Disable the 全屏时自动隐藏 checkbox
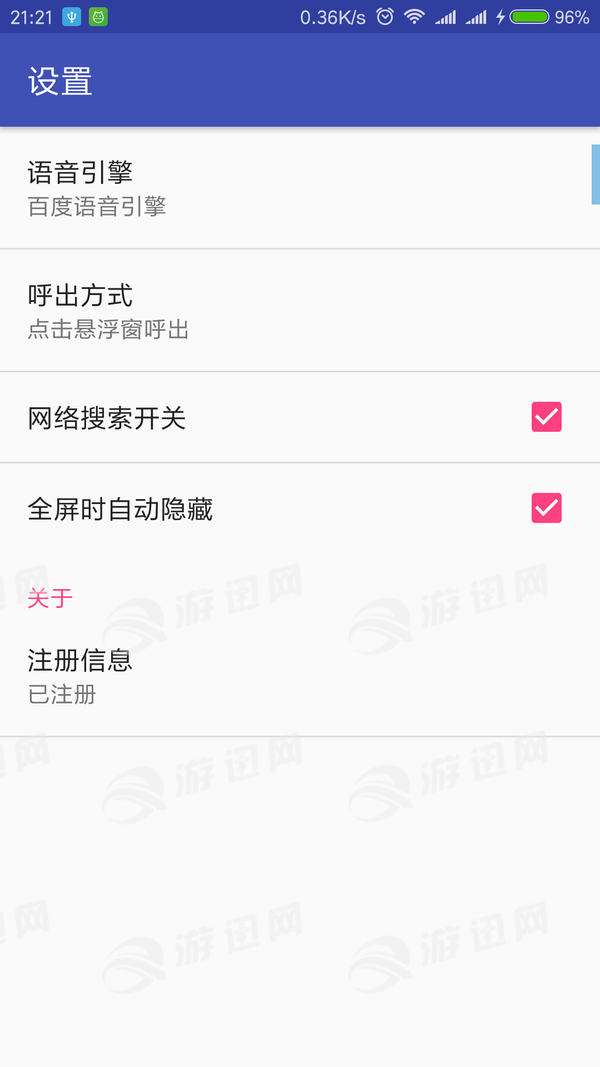Viewport: 600px width, 1067px height. pos(546,508)
